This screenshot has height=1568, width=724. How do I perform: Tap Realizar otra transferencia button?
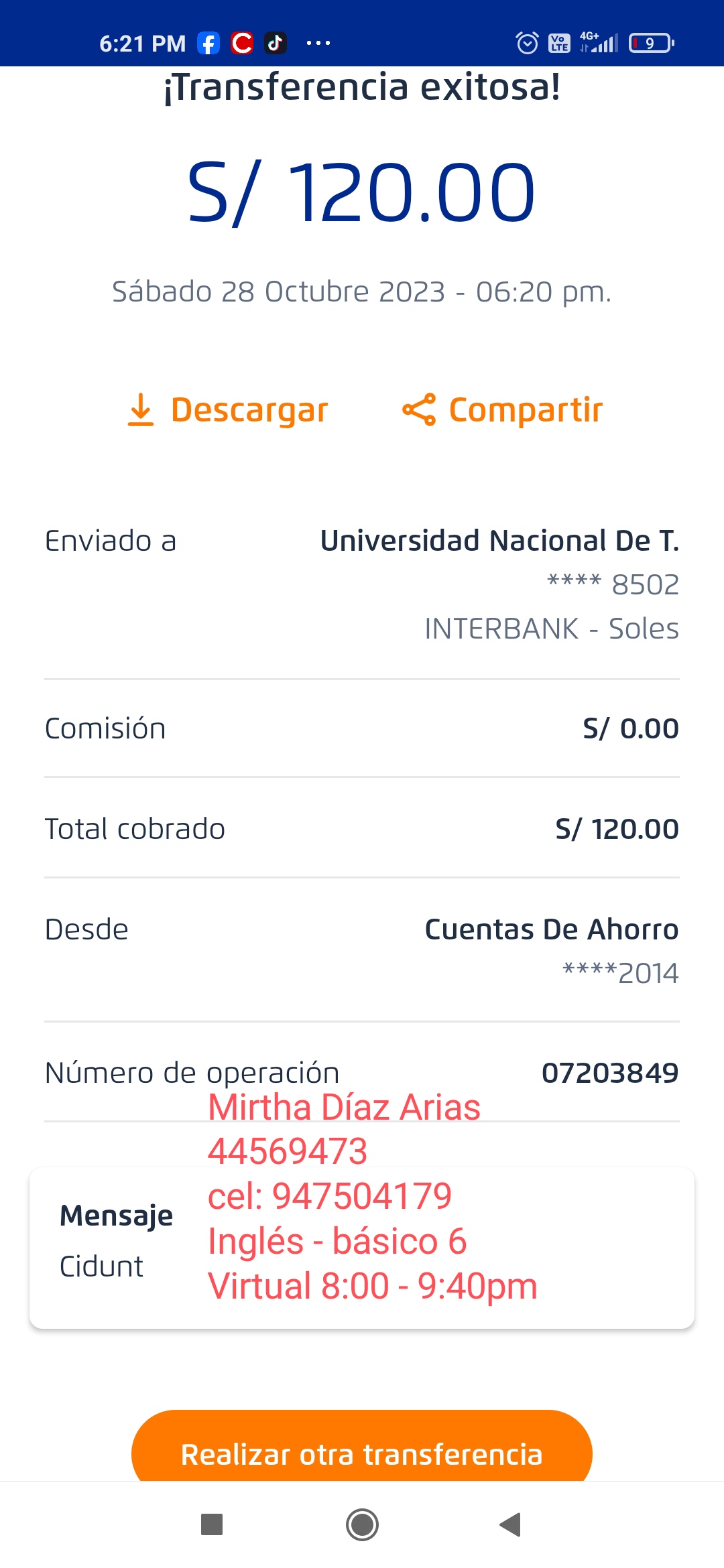tap(362, 1453)
